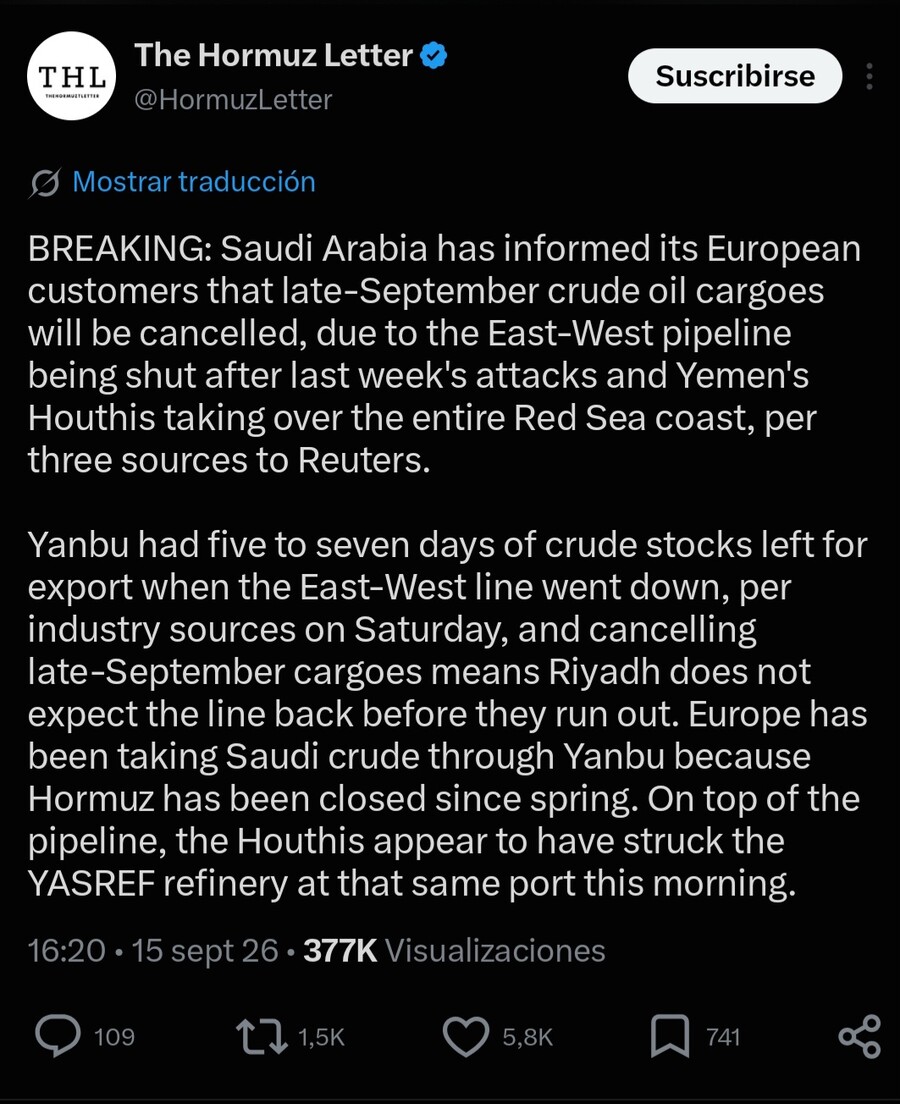
Task: Tap the Suscribirse button
Action: pyautogui.click(x=735, y=76)
